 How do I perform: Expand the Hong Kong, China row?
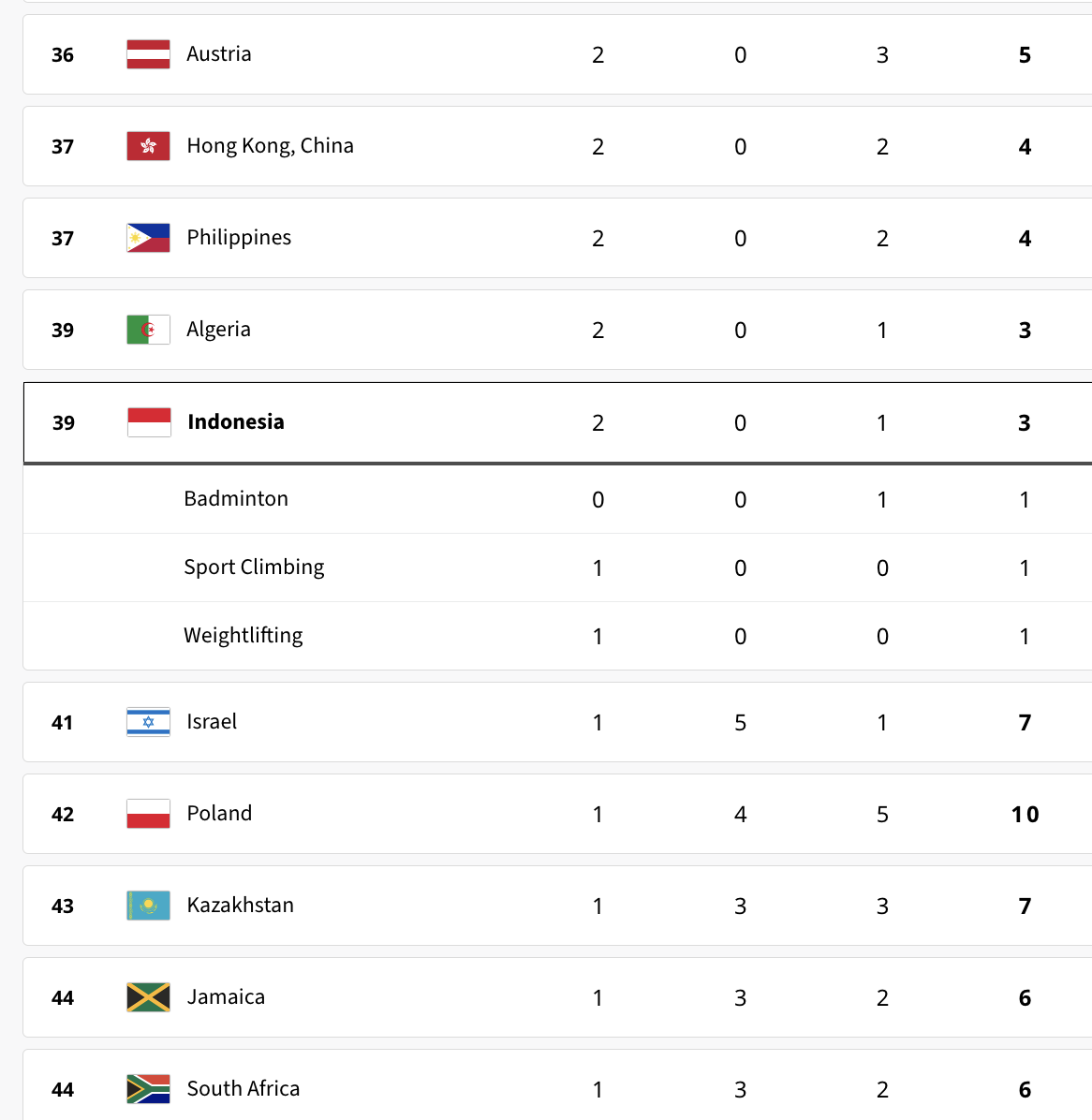point(557,146)
